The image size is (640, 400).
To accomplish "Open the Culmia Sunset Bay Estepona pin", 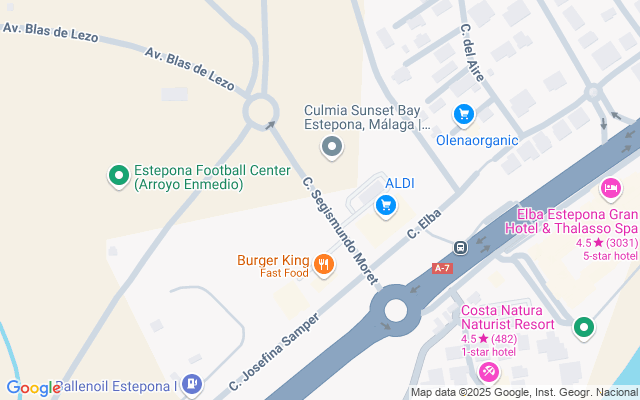I will (332, 148).
